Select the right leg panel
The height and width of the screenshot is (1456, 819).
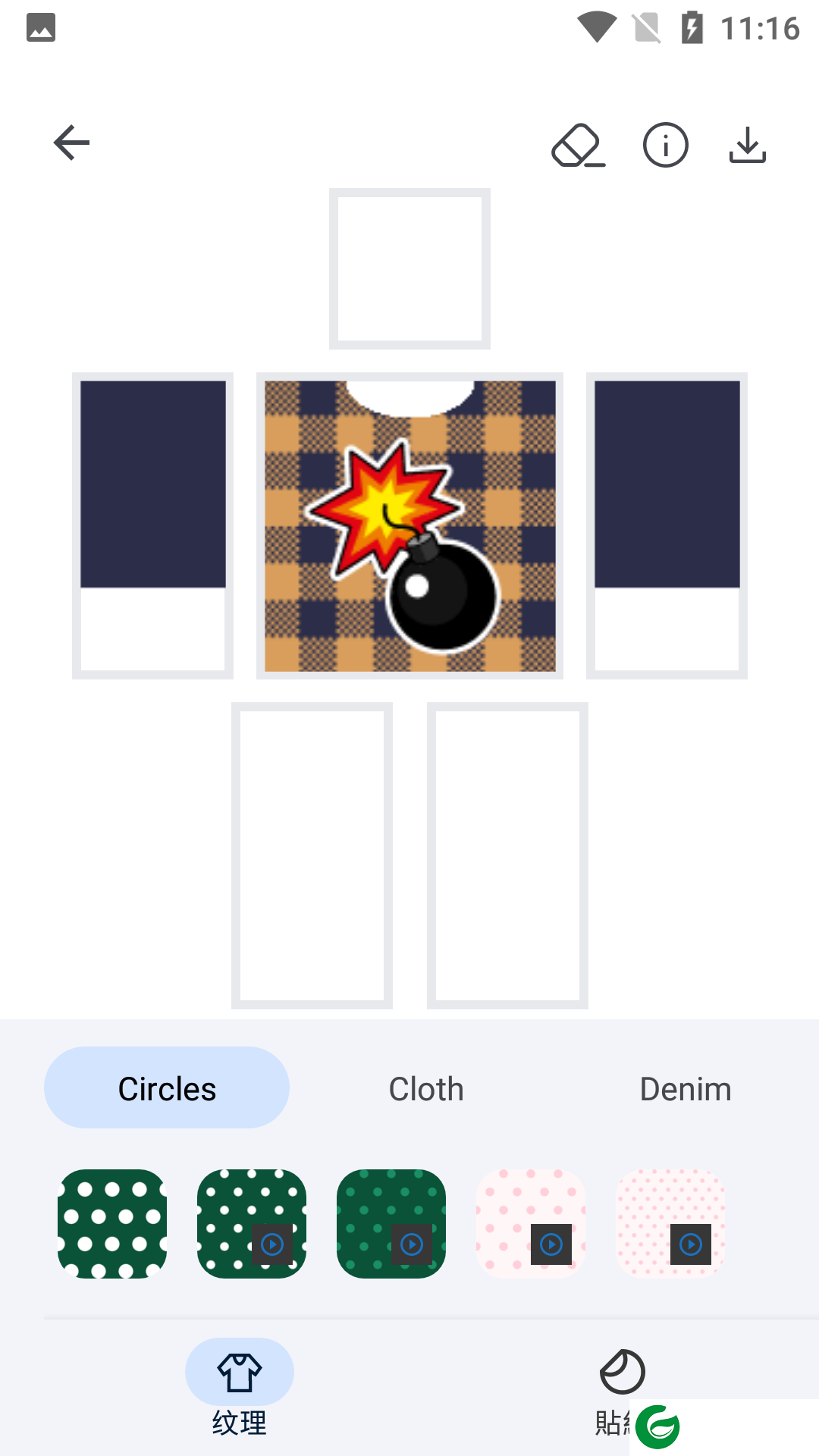pyautogui.click(x=507, y=855)
